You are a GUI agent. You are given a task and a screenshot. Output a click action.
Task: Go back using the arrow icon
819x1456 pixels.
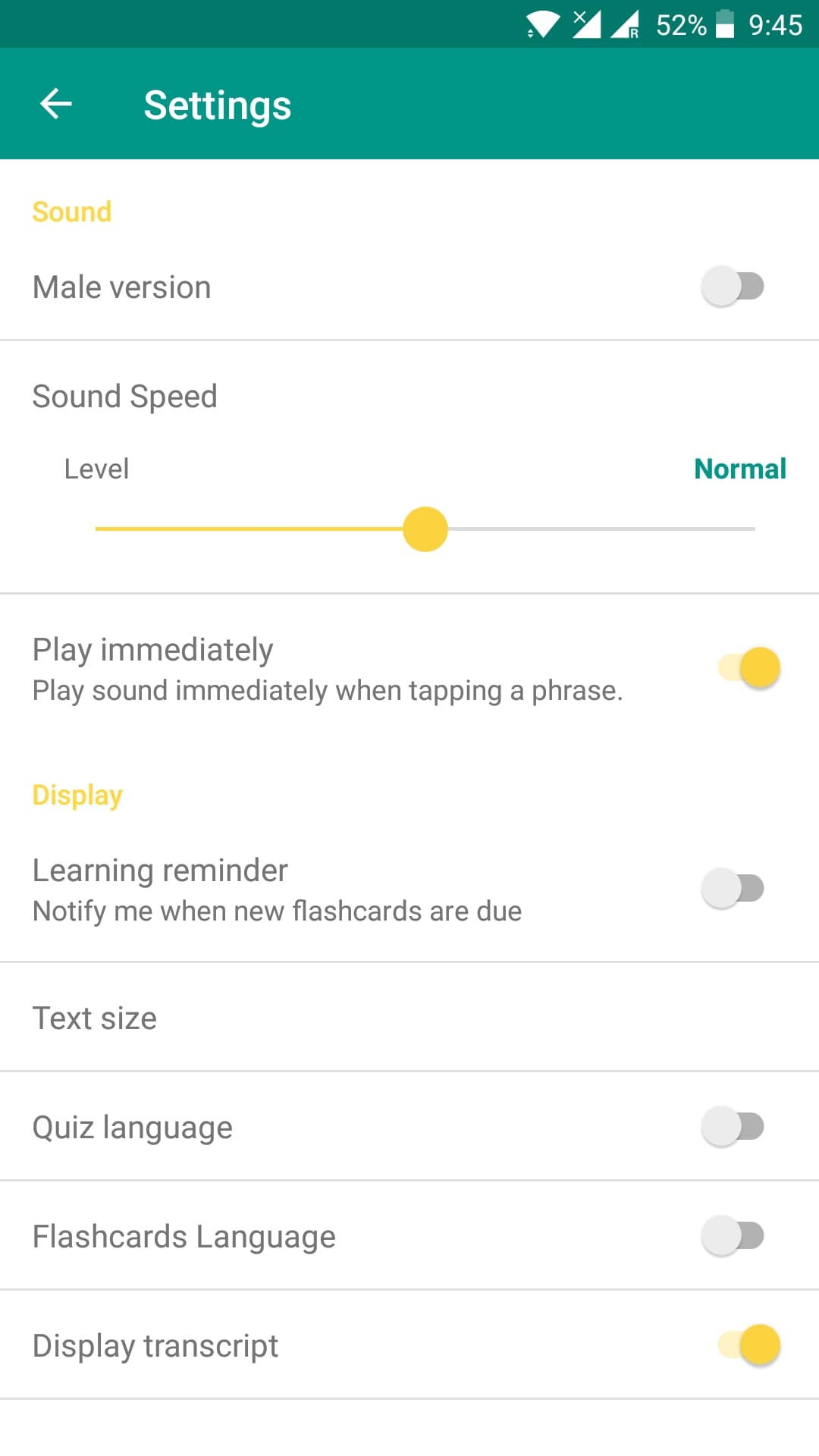tap(56, 104)
